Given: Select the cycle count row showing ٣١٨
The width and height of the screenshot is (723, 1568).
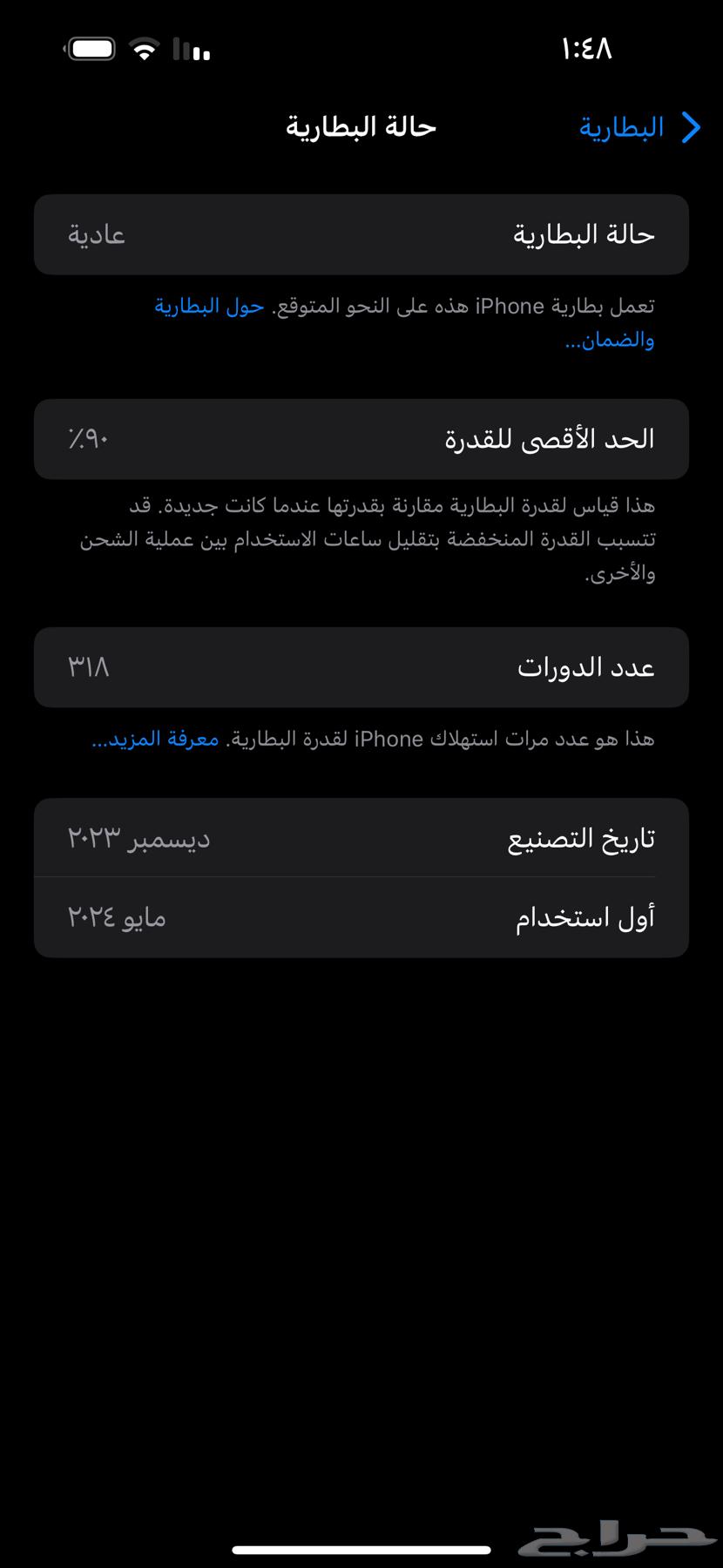Looking at the screenshot, I should pyautogui.click(x=361, y=667).
